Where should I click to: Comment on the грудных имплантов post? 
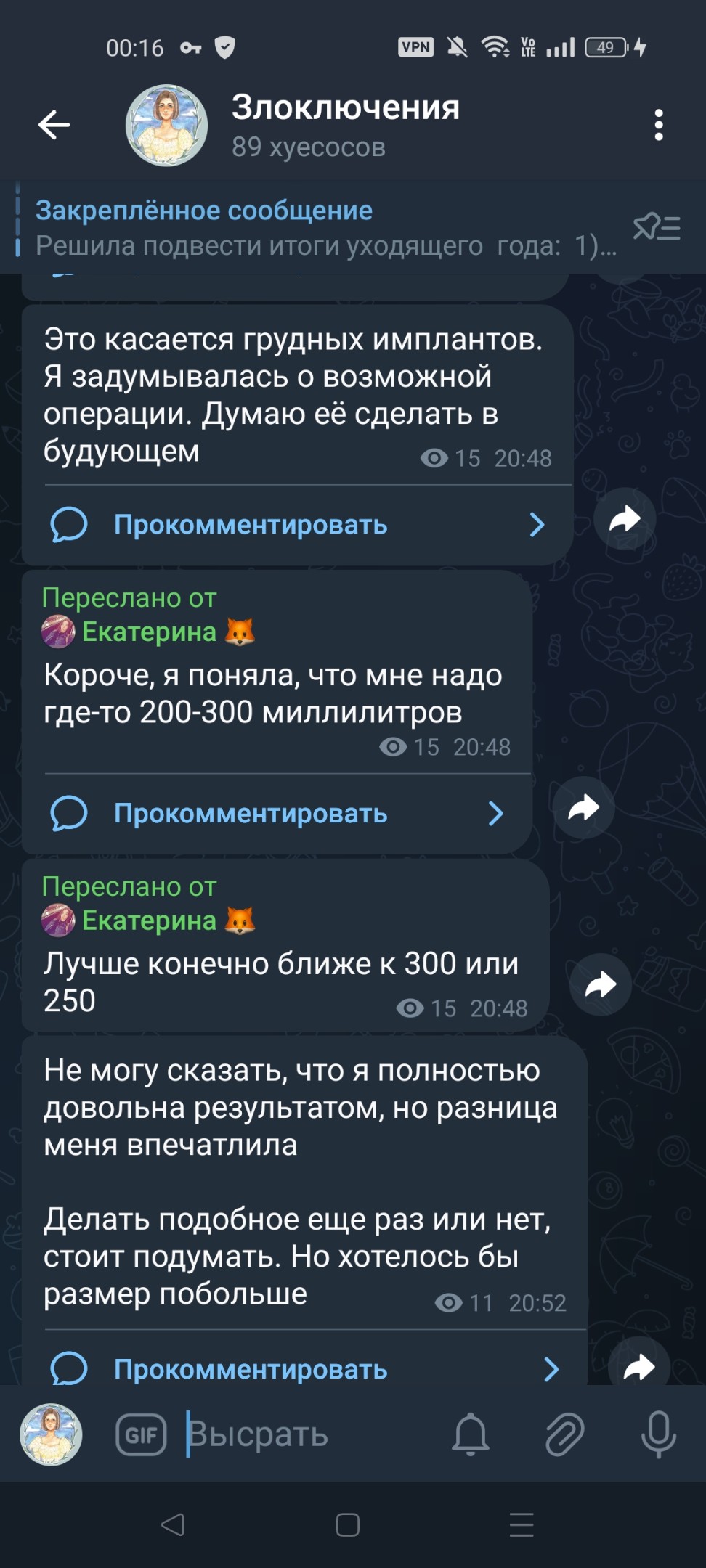click(x=298, y=524)
